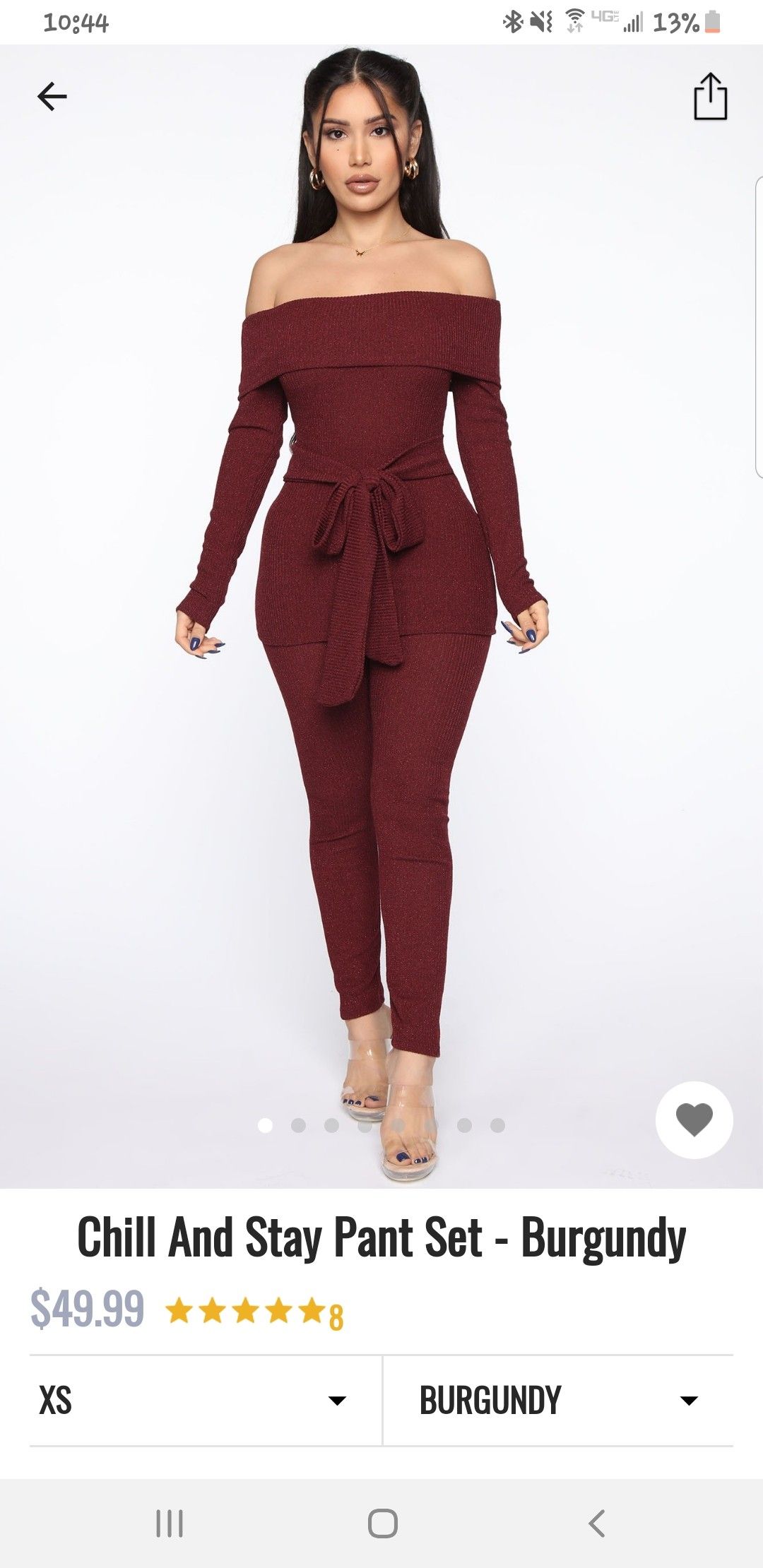Share this pant set product
763x1568 pixels.
pyautogui.click(x=710, y=96)
